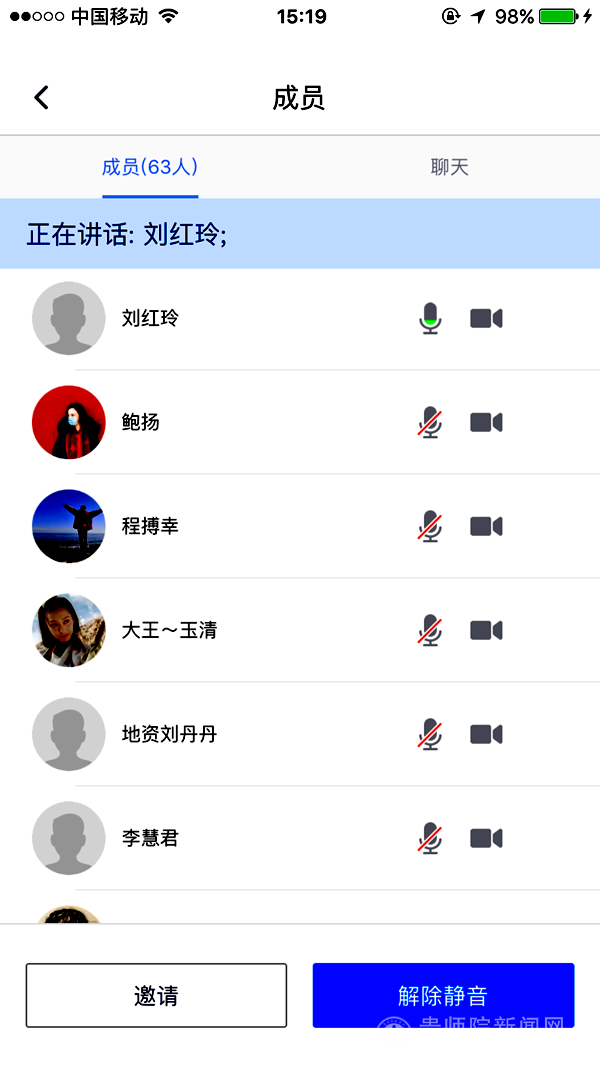Unmute 程搏幸's microphone

430,526
